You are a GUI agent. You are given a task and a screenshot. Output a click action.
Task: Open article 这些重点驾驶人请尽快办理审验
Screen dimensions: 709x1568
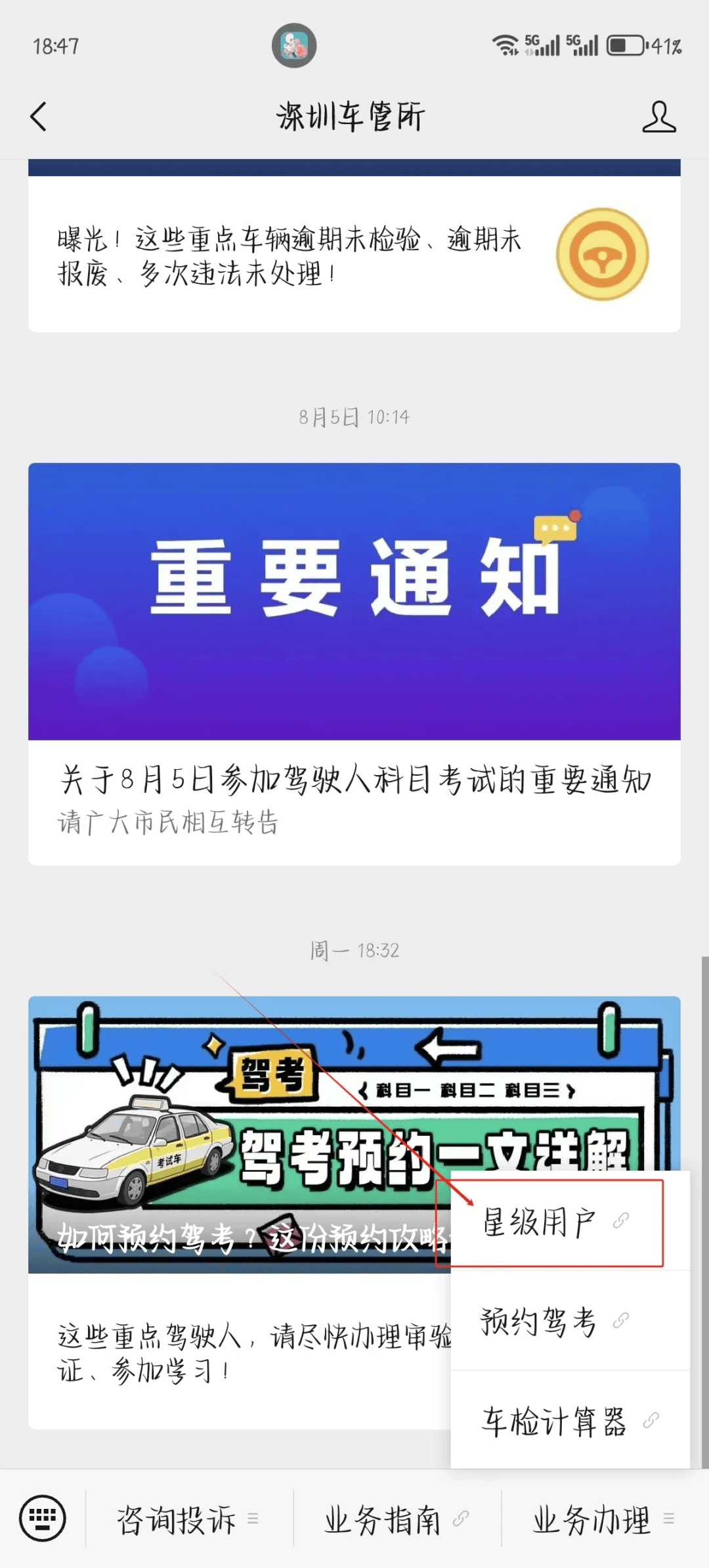pyautogui.click(x=249, y=1353)
